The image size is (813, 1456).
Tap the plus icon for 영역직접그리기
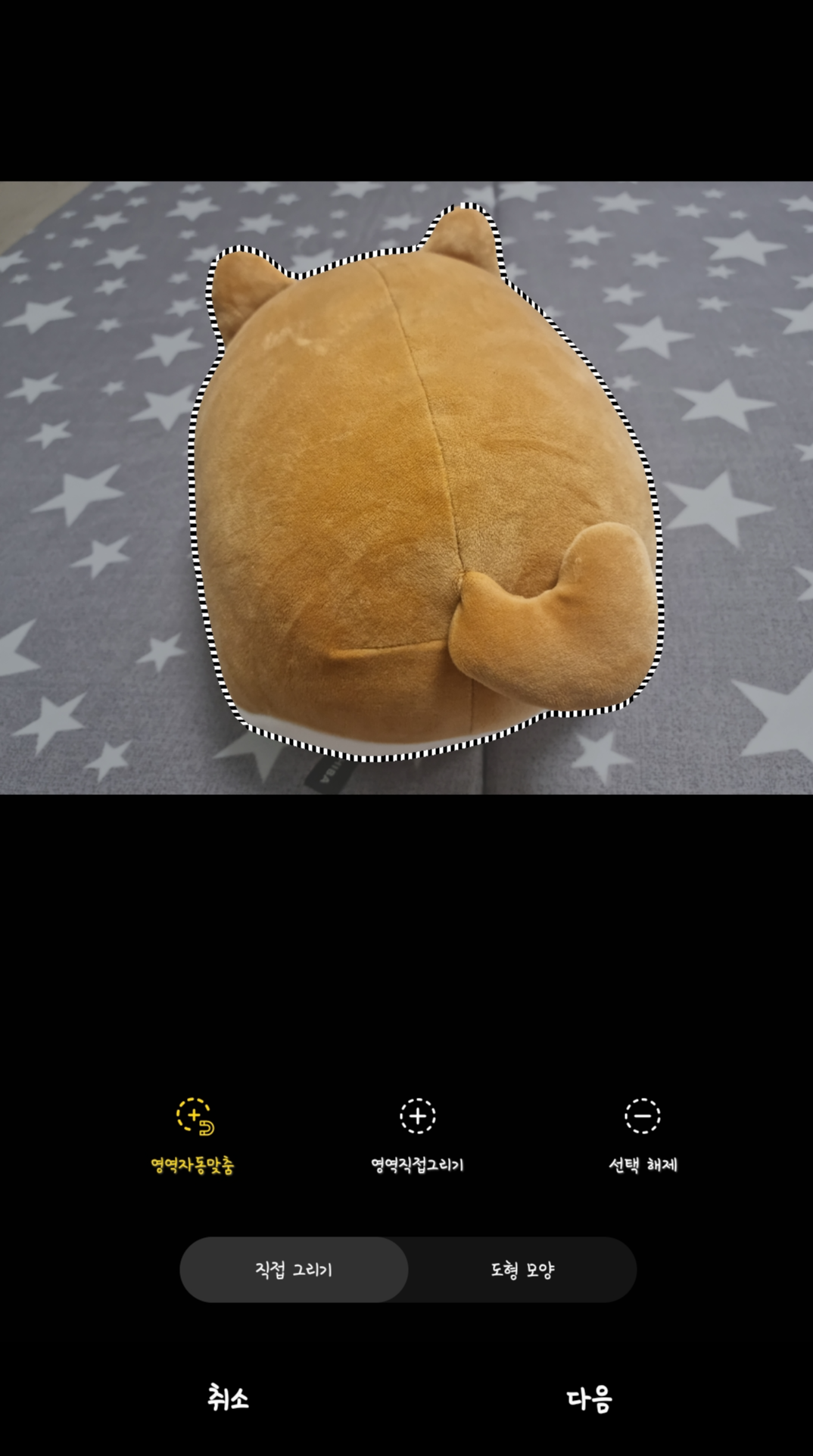point(417,1116)
